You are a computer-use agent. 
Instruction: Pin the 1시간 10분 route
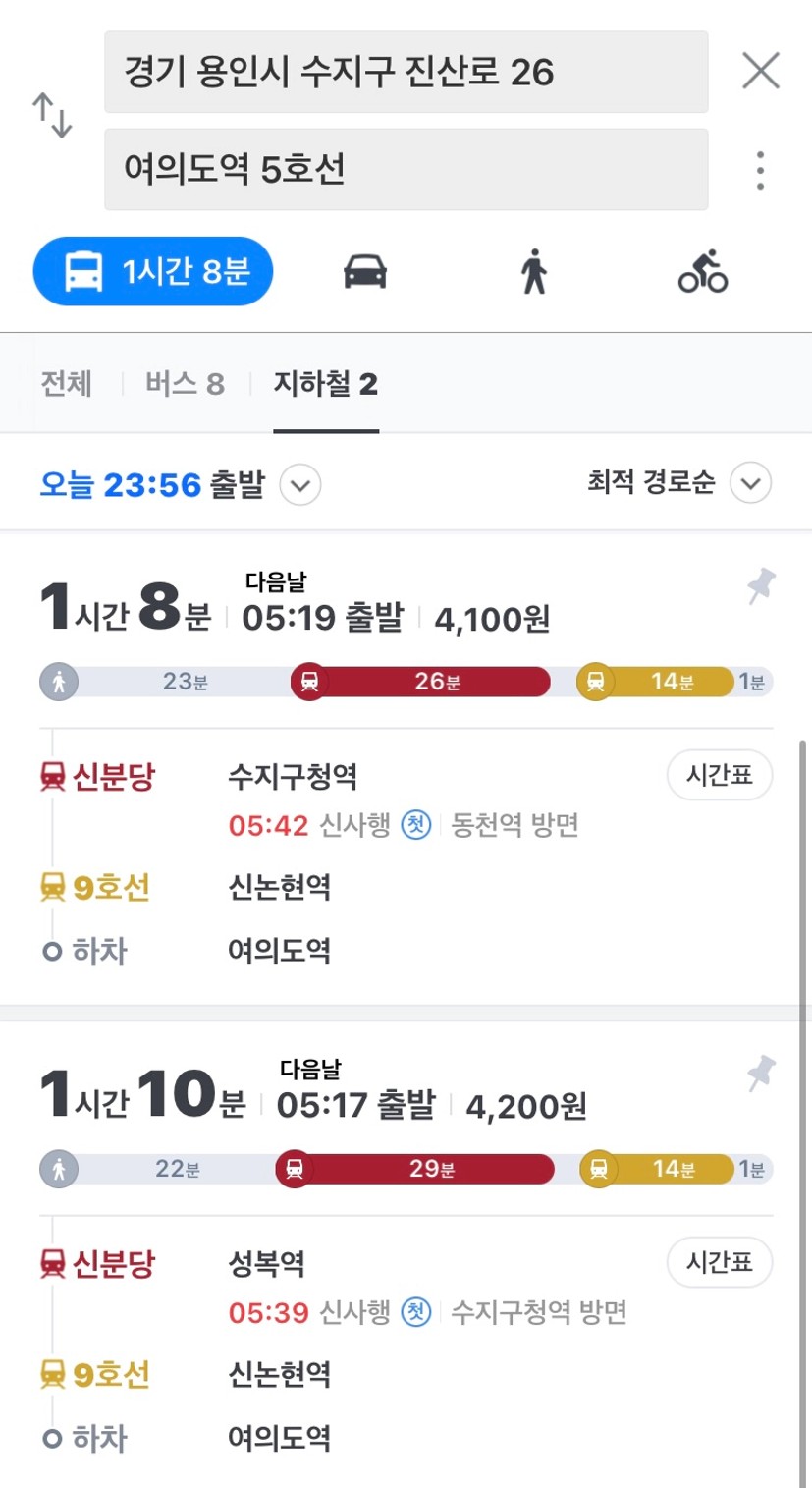pyautogui.click(x=760, y=1075)
